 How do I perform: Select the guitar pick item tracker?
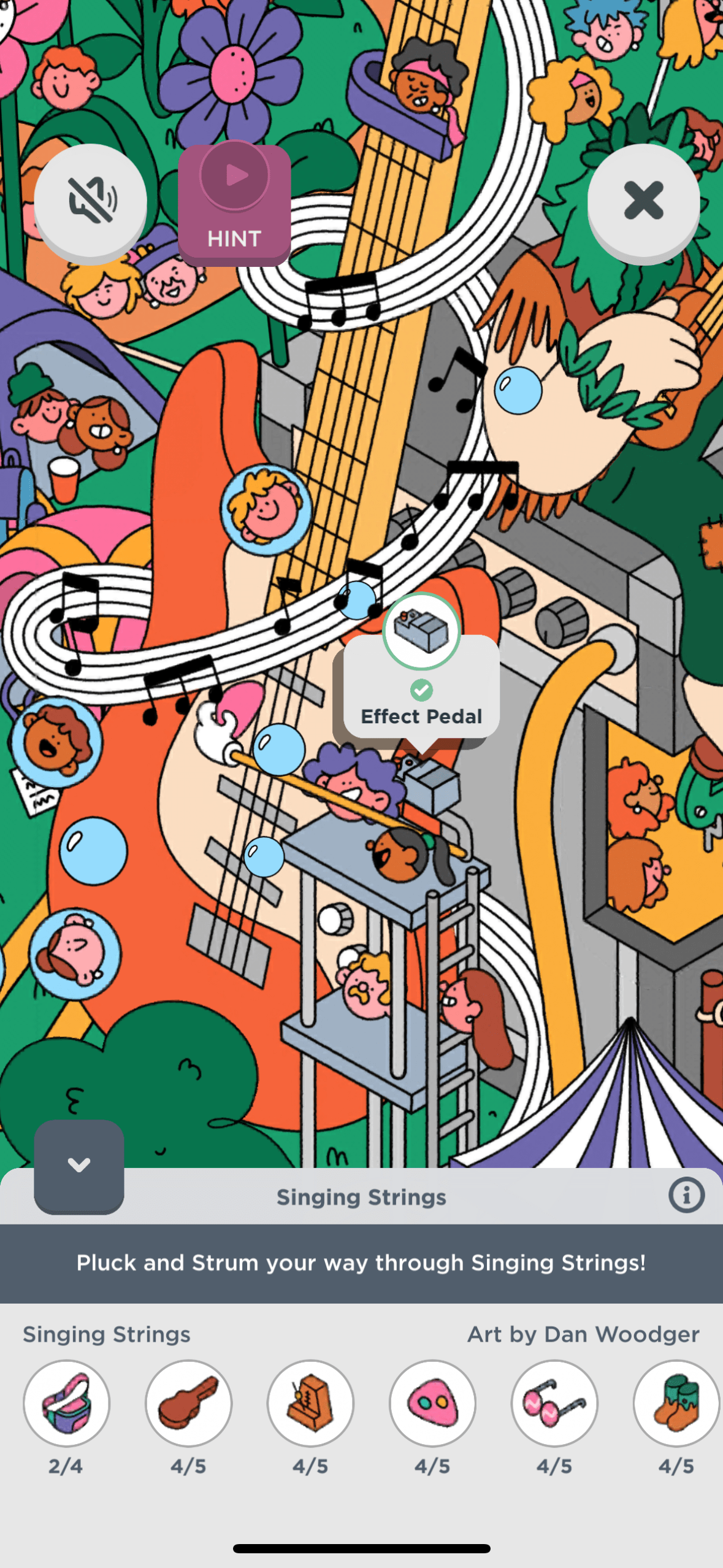pyautogui.click(x=432, y=1403)
